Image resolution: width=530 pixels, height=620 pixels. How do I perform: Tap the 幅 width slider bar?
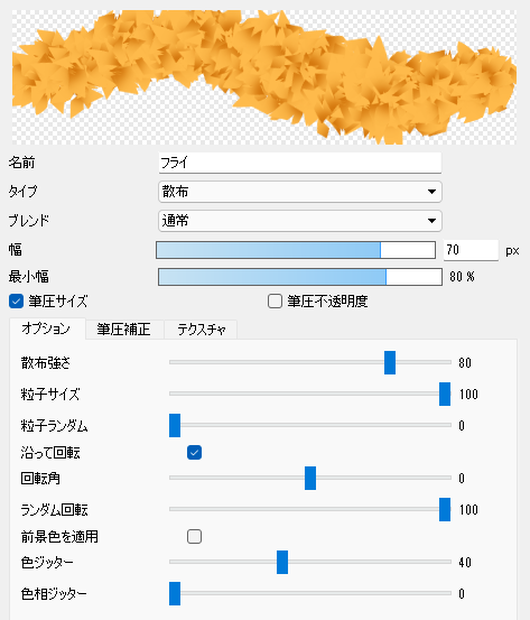[x=296, y=250]
